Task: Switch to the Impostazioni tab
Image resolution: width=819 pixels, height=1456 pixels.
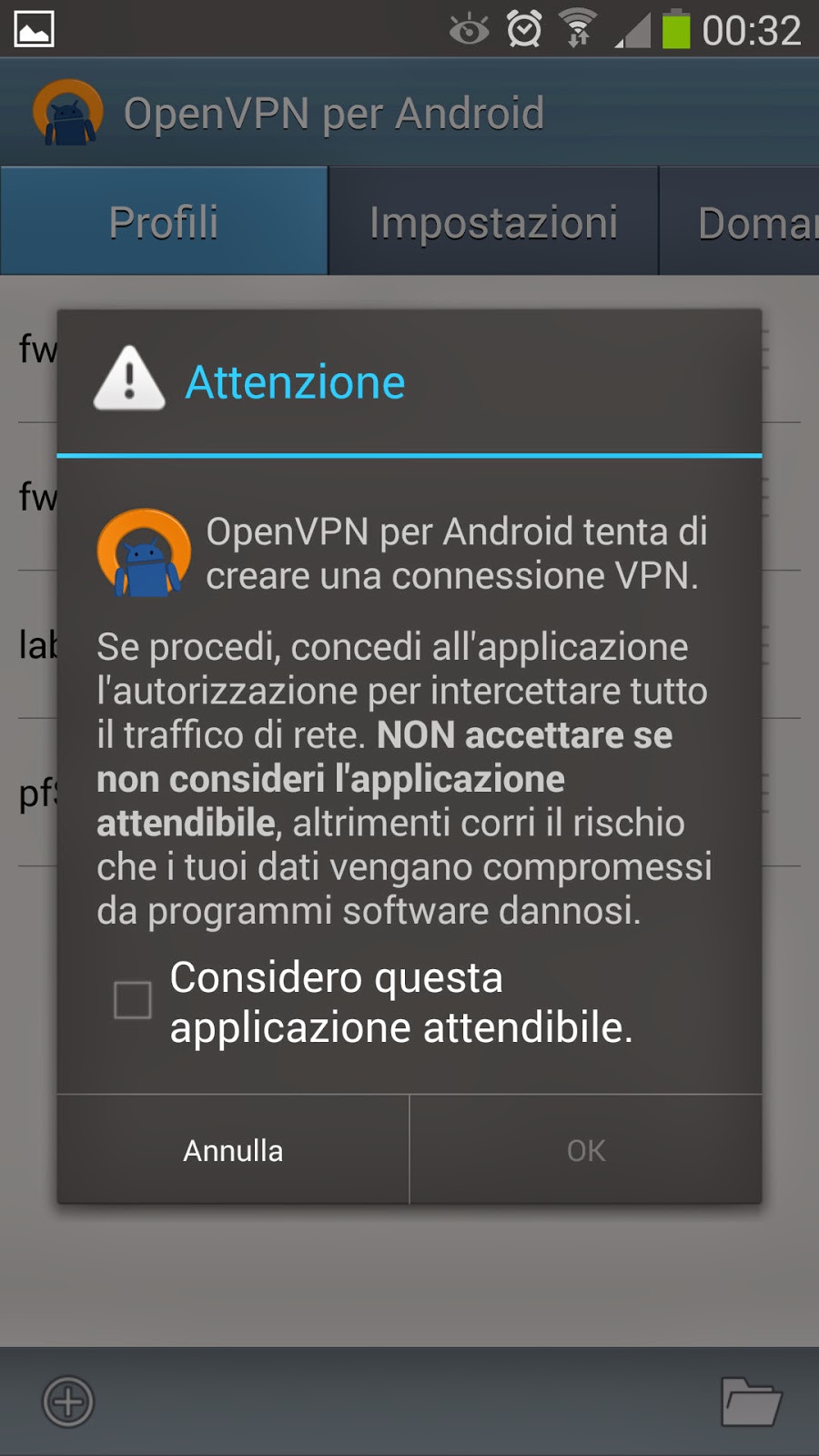Action: (x=493, y=222)
